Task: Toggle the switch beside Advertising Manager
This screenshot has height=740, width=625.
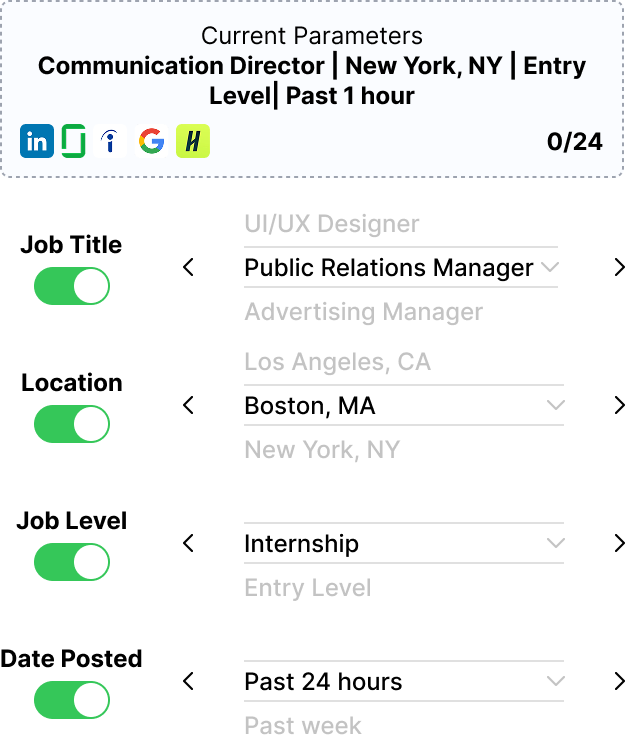Action: [72, 286]
